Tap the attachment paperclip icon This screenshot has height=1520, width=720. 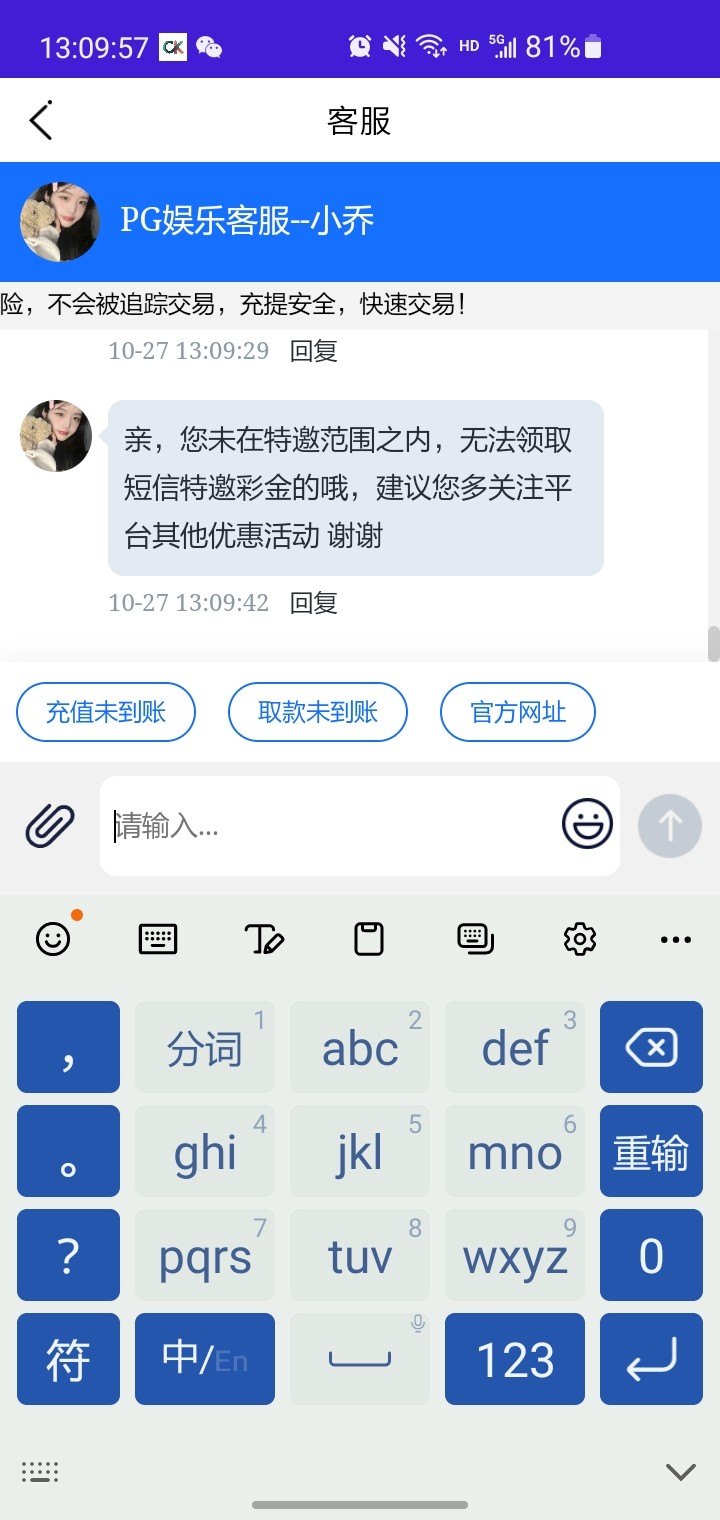pyautogui.click(x=50, y=826)
